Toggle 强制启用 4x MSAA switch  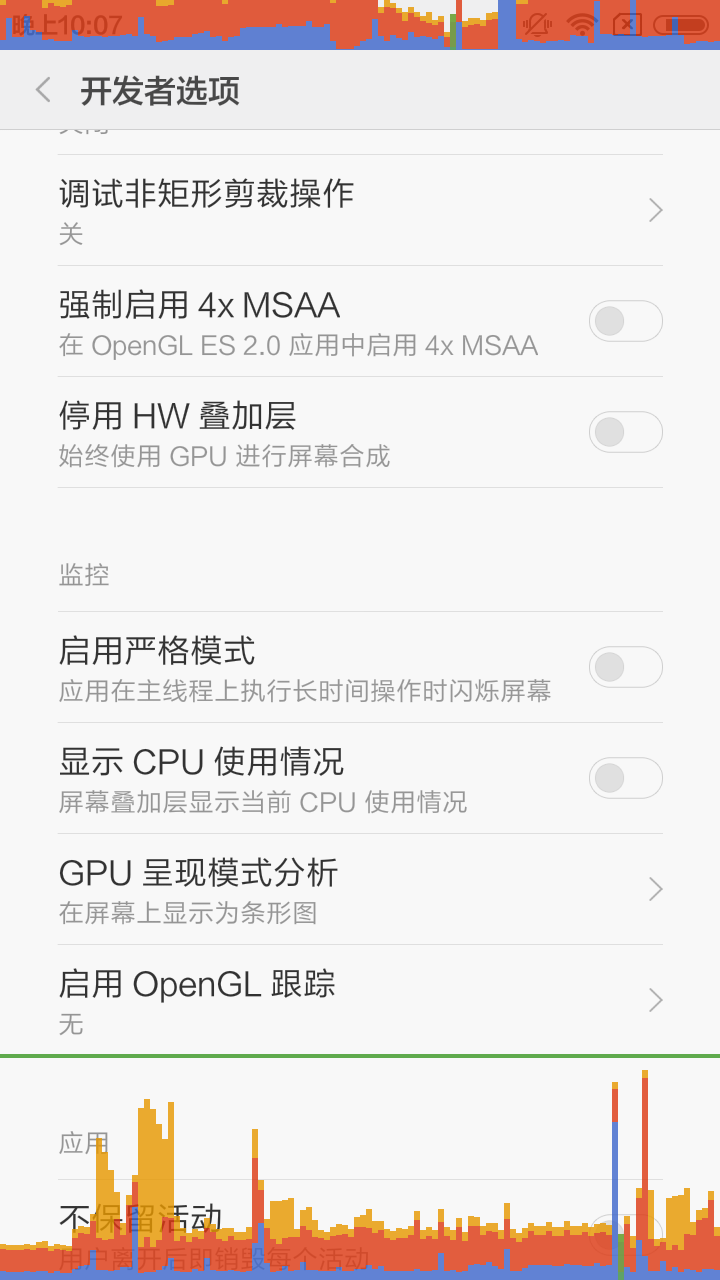click(x=625, y=321)
